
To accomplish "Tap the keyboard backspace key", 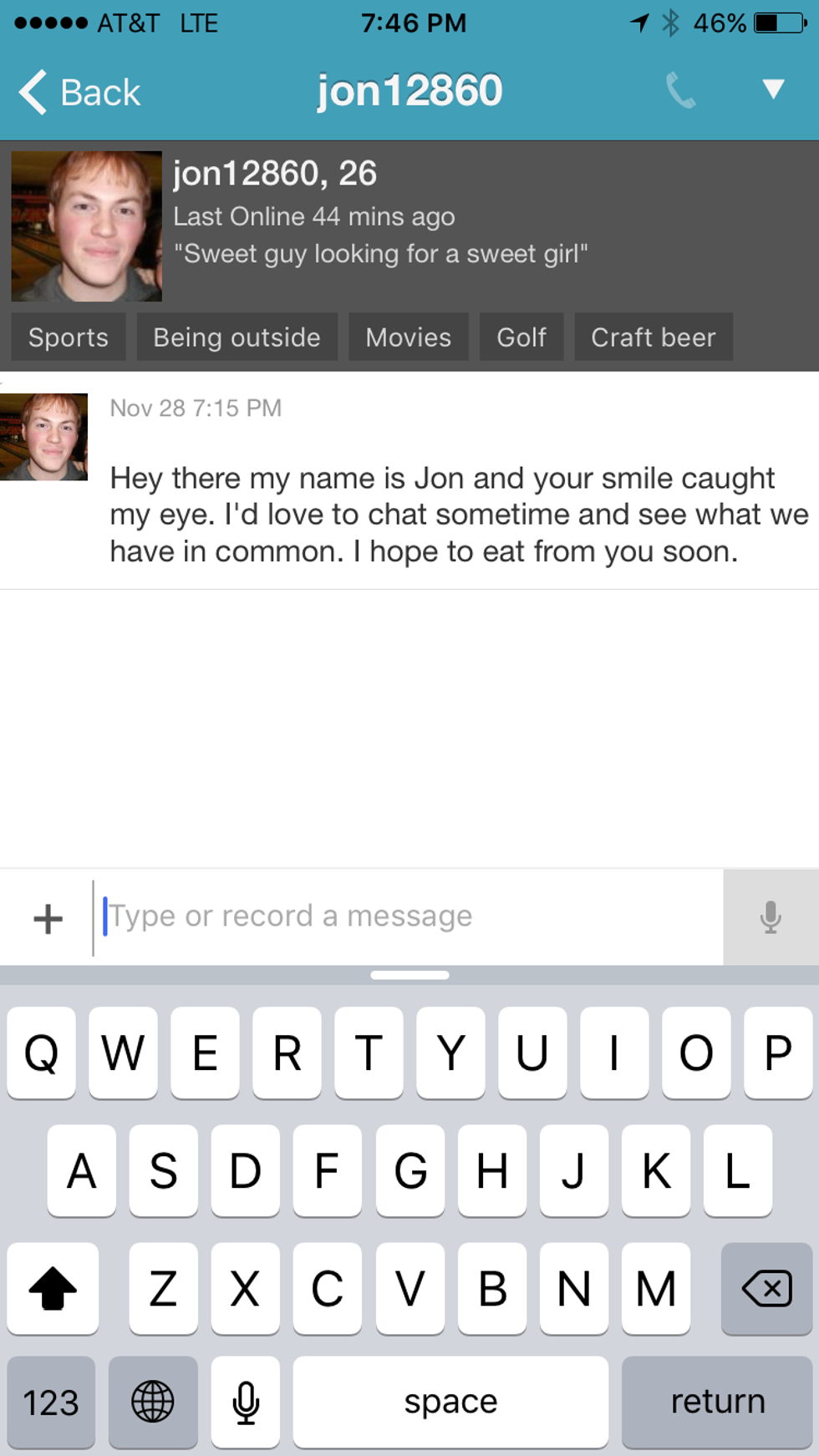I will (766, 1288).
